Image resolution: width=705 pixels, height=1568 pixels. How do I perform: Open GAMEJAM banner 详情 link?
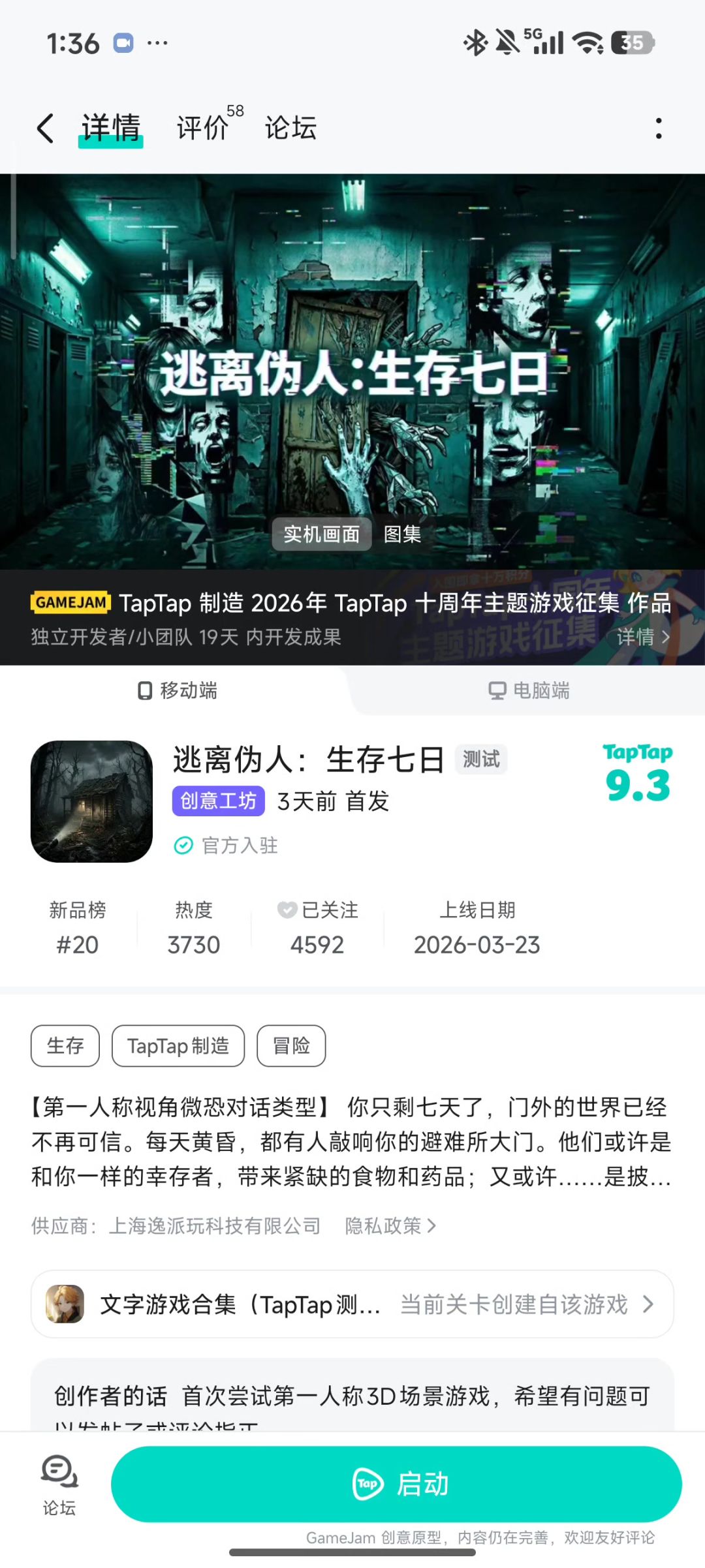coord(642,637)
